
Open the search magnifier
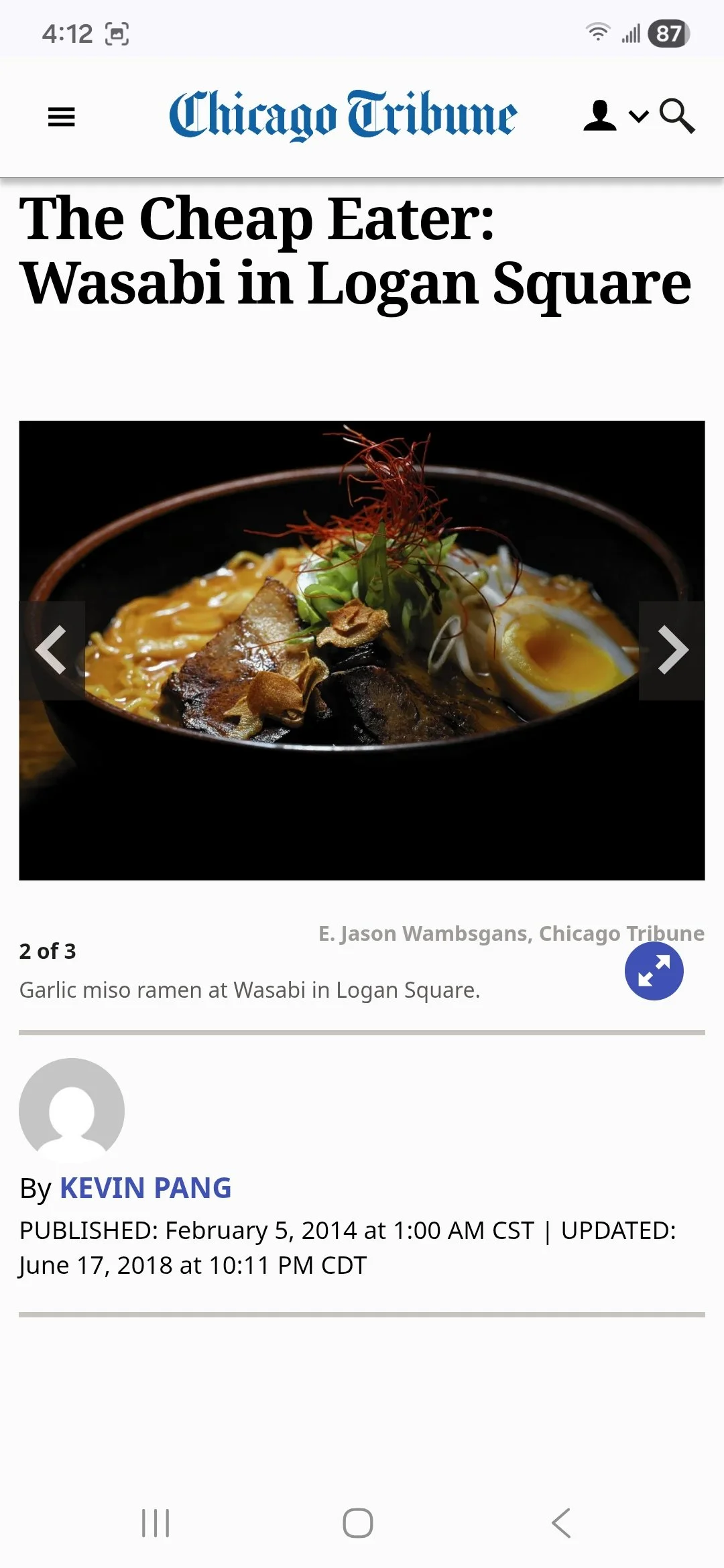677,117
